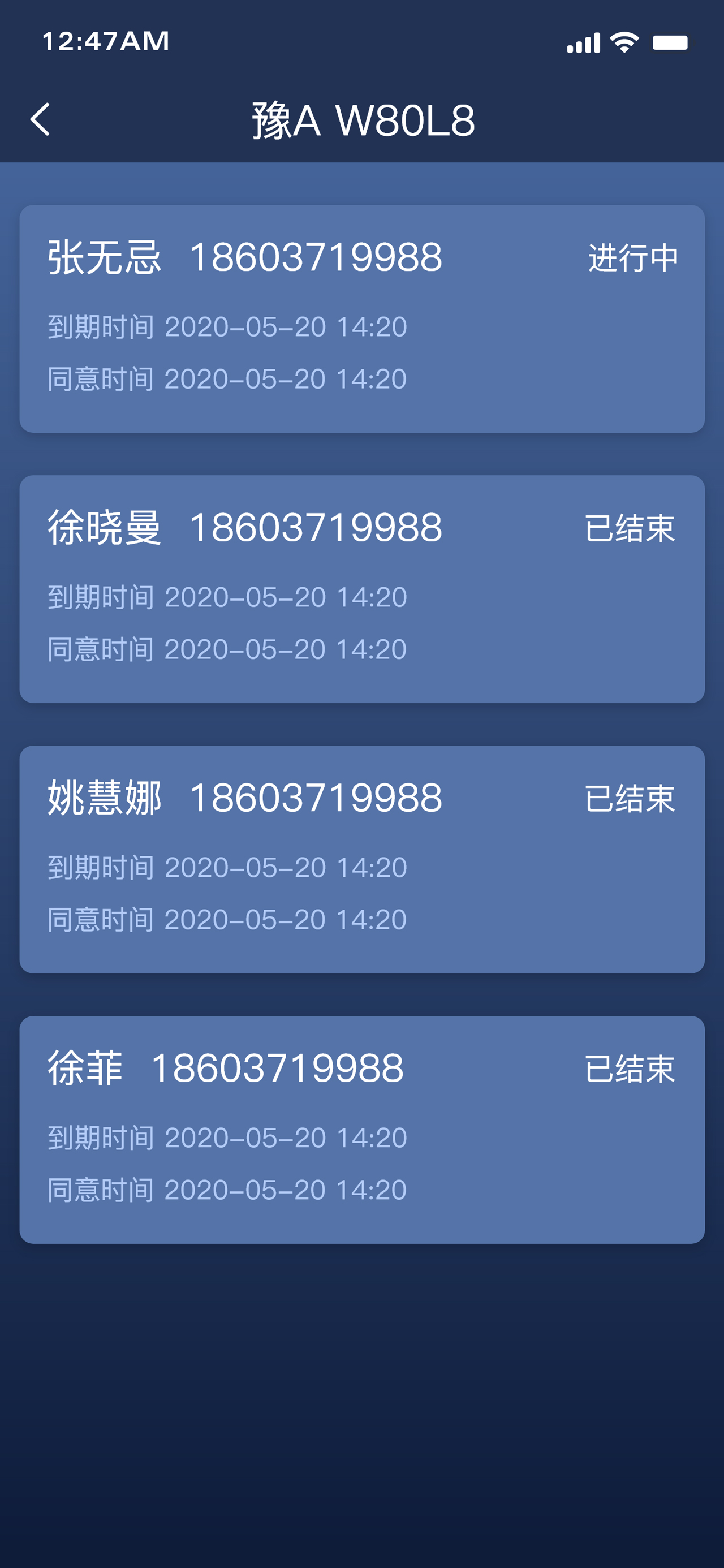View the 徐菲 record card

[x=361, y=1130]
